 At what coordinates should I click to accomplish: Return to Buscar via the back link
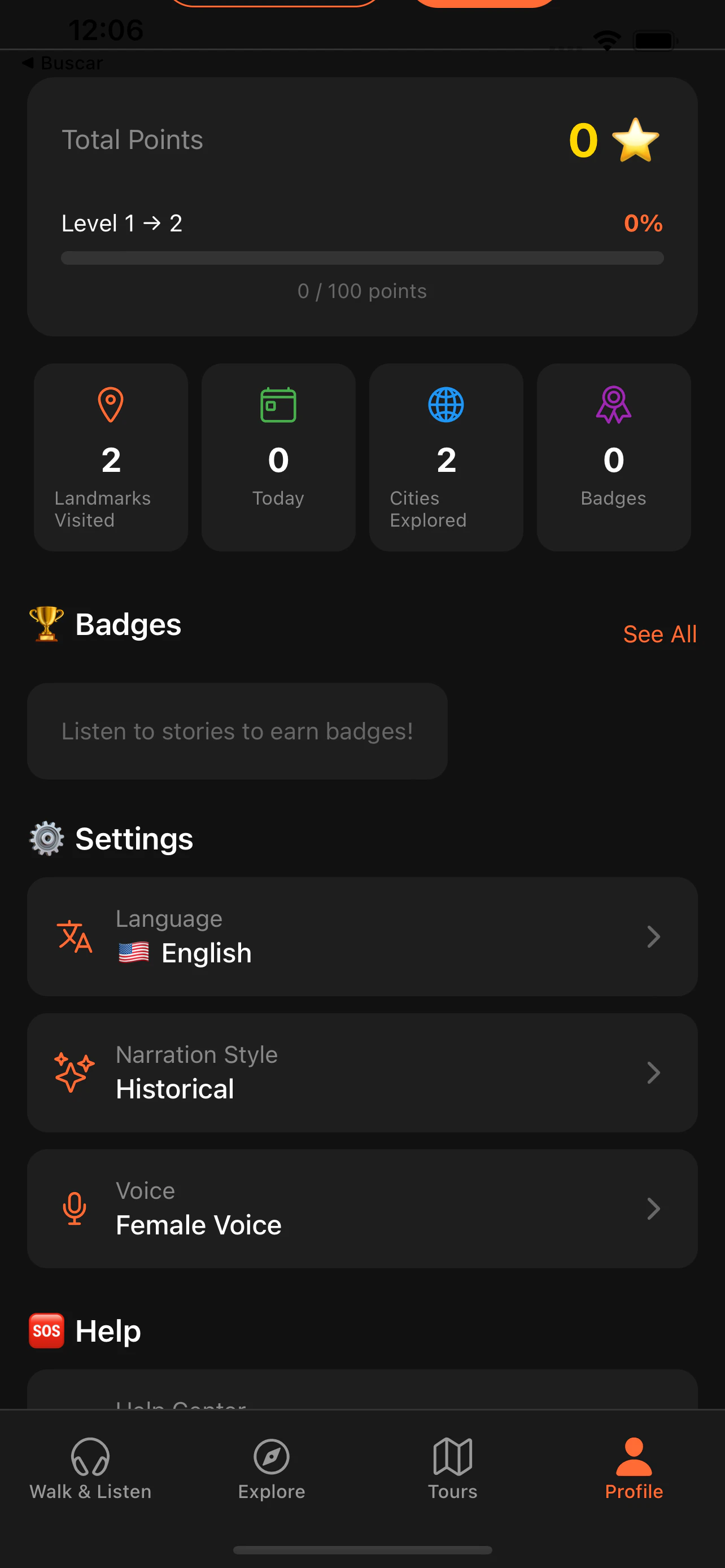click(63, 63)
